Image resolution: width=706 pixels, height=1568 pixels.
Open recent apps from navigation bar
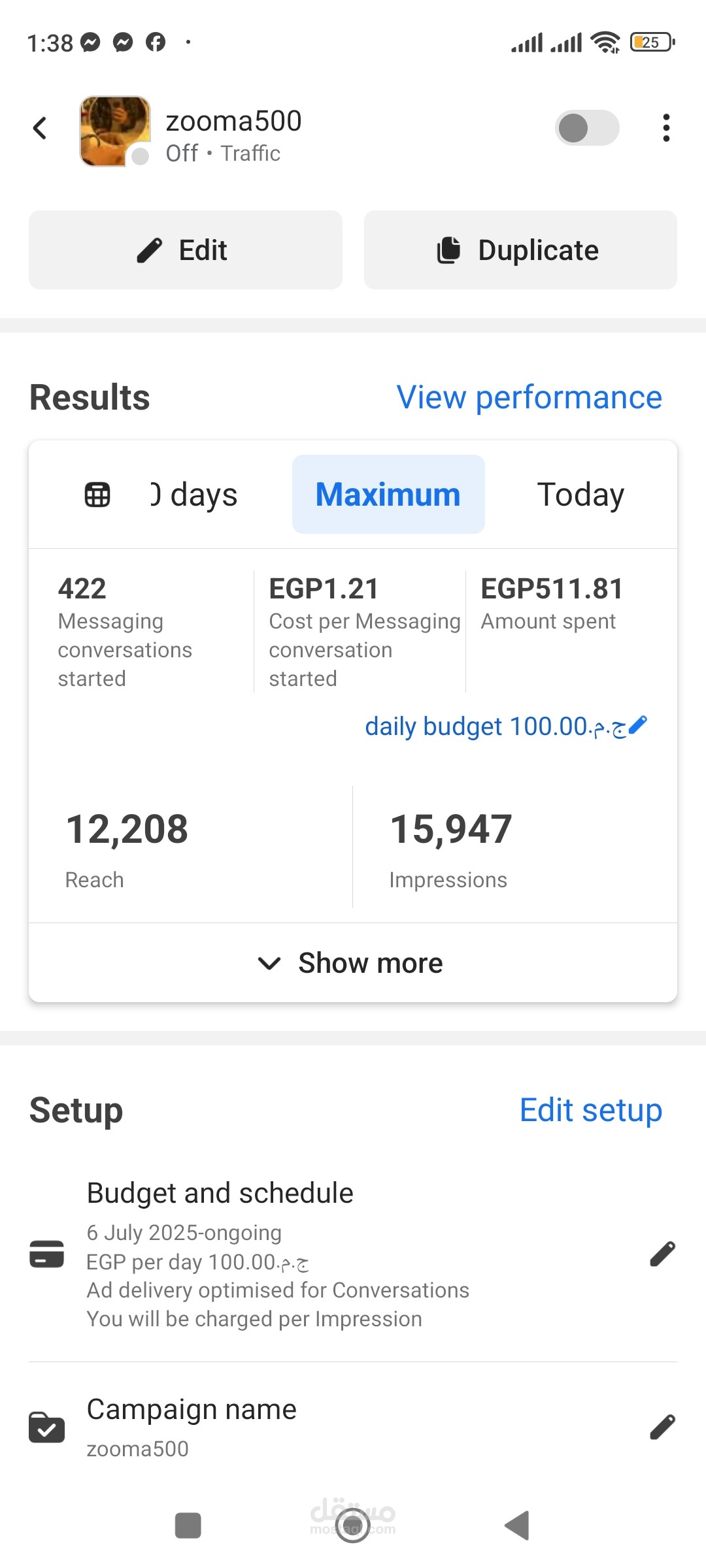click(x=188, y=1526)
